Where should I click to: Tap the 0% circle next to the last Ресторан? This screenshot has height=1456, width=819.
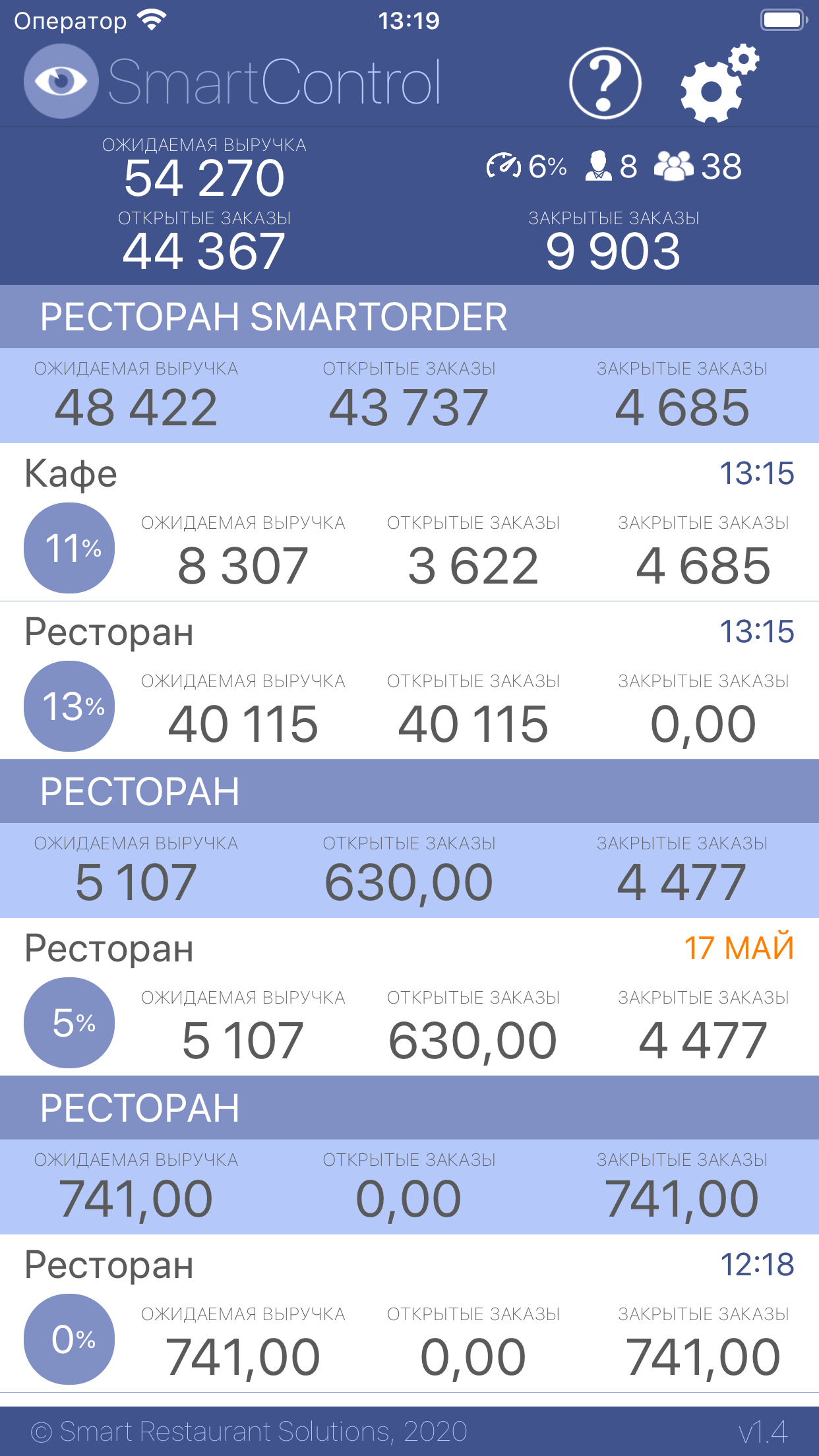click(69, 1339)
